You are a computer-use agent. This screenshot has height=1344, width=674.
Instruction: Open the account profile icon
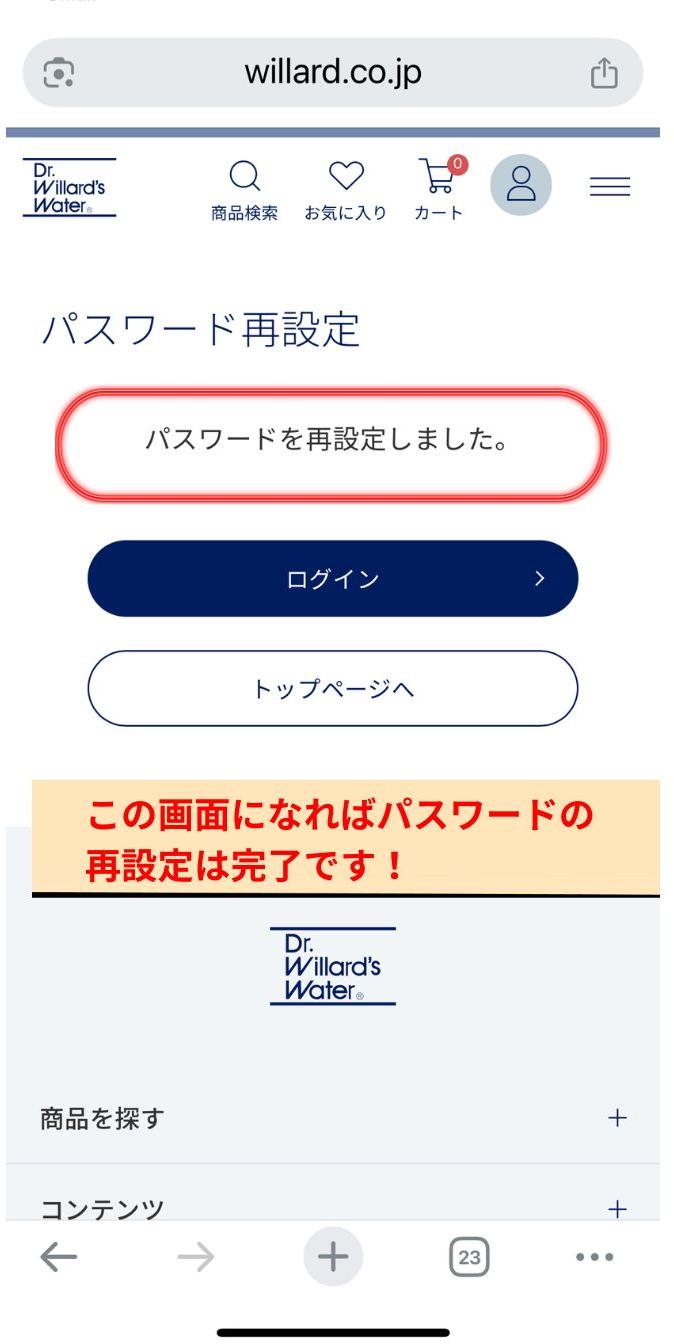[520, 185]
